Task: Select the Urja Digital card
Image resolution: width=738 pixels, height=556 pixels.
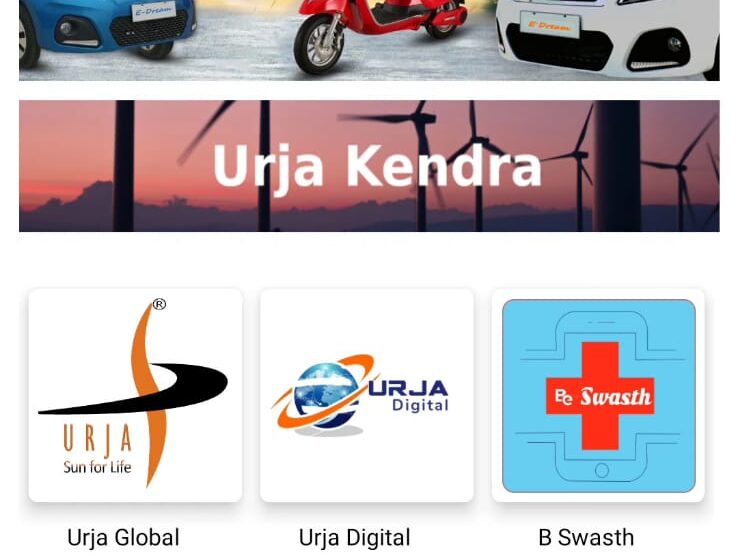Action: click(366, 396)
